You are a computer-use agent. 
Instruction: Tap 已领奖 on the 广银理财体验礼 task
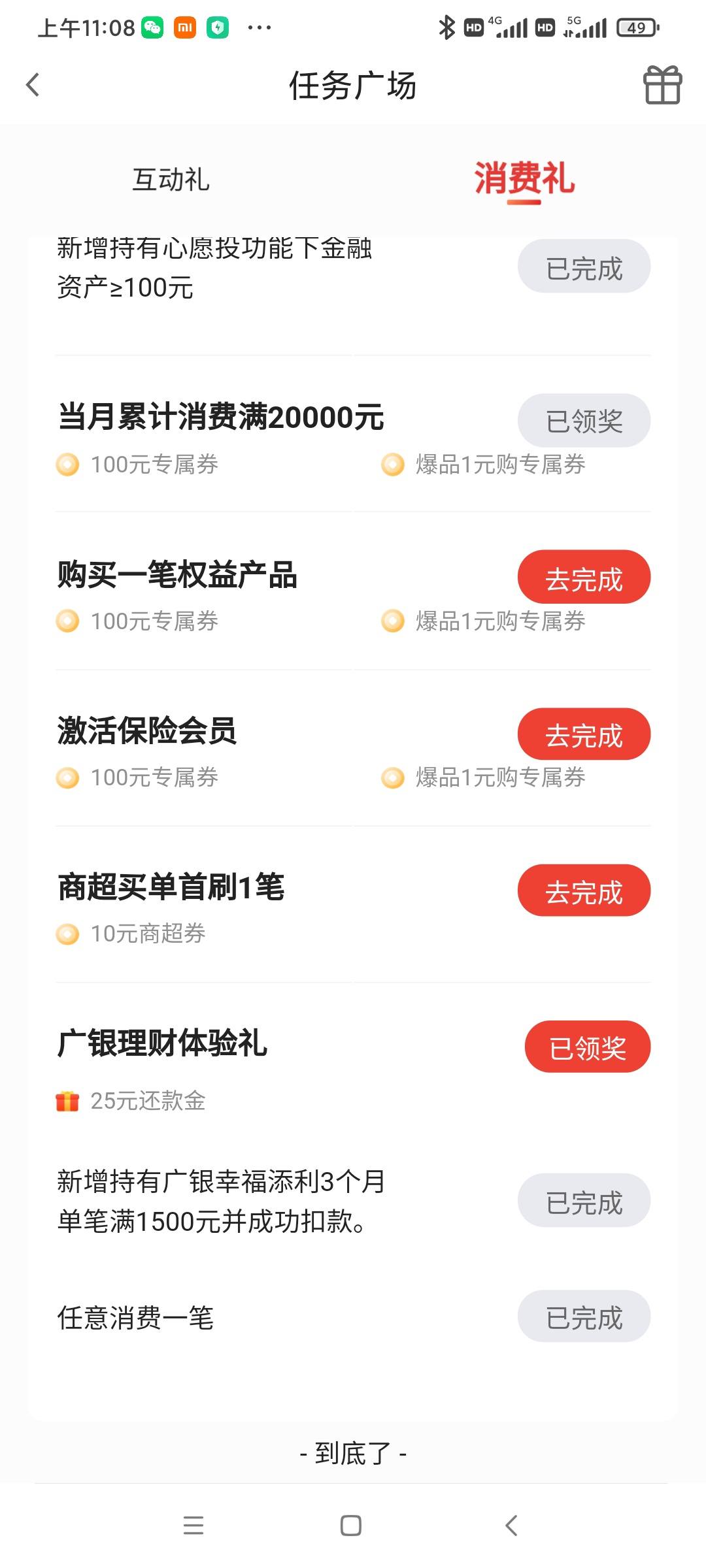(588, 1047)
